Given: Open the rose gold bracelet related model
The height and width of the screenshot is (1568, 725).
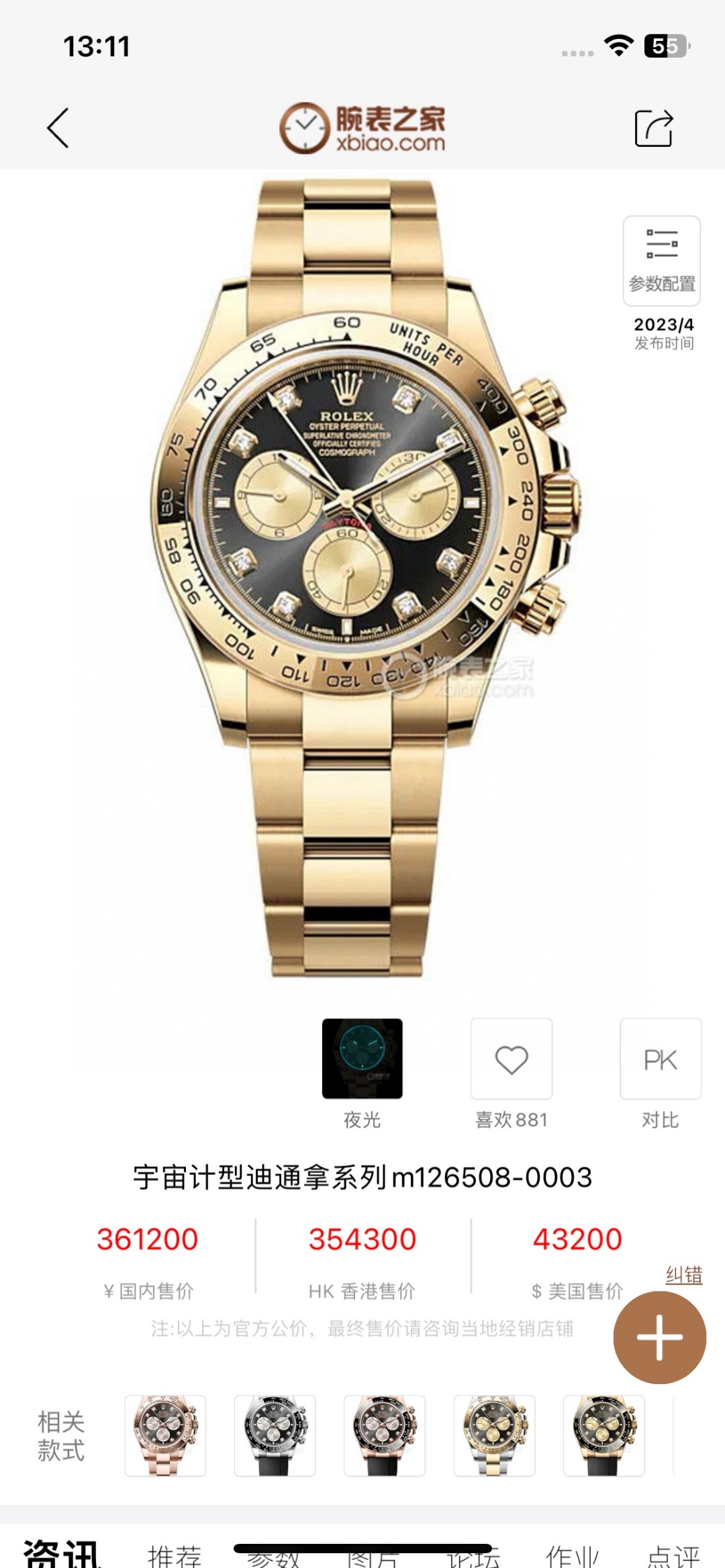Looking at the screenshot, I should tap(165, 1435).
